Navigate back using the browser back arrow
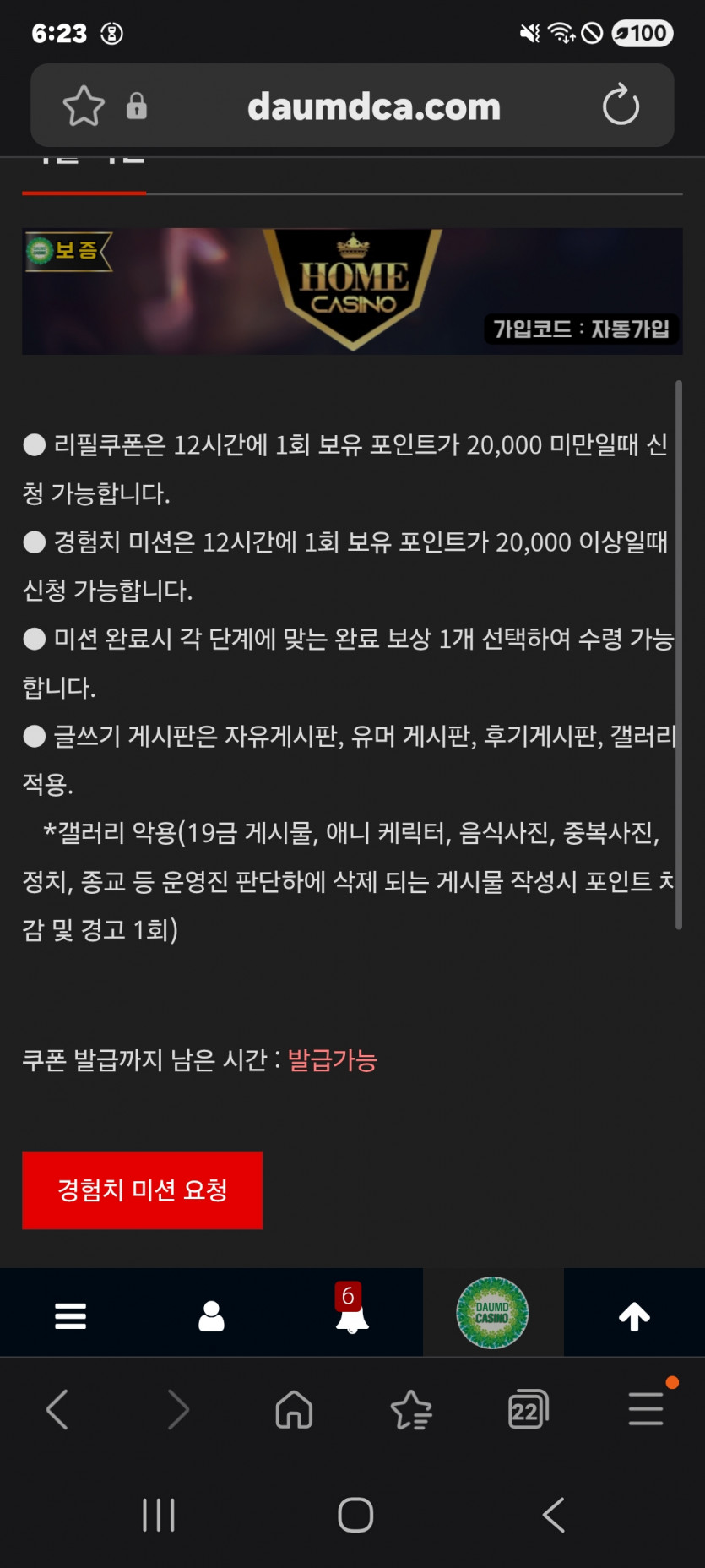Screen dimensions: 705x1568 pyautogui.click(x=57, y=1409)
